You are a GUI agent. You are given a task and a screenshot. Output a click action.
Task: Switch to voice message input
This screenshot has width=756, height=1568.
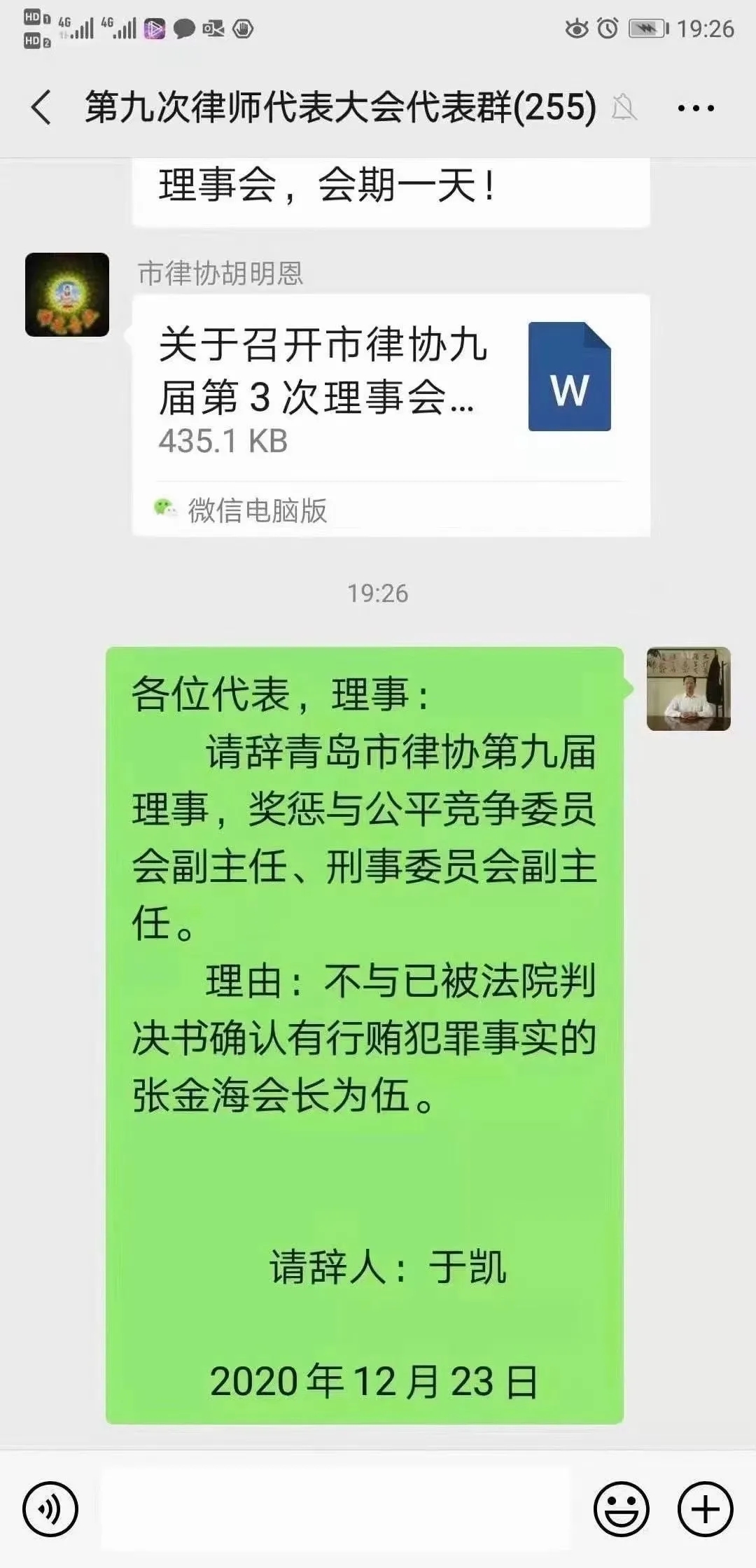[50, 1508]
